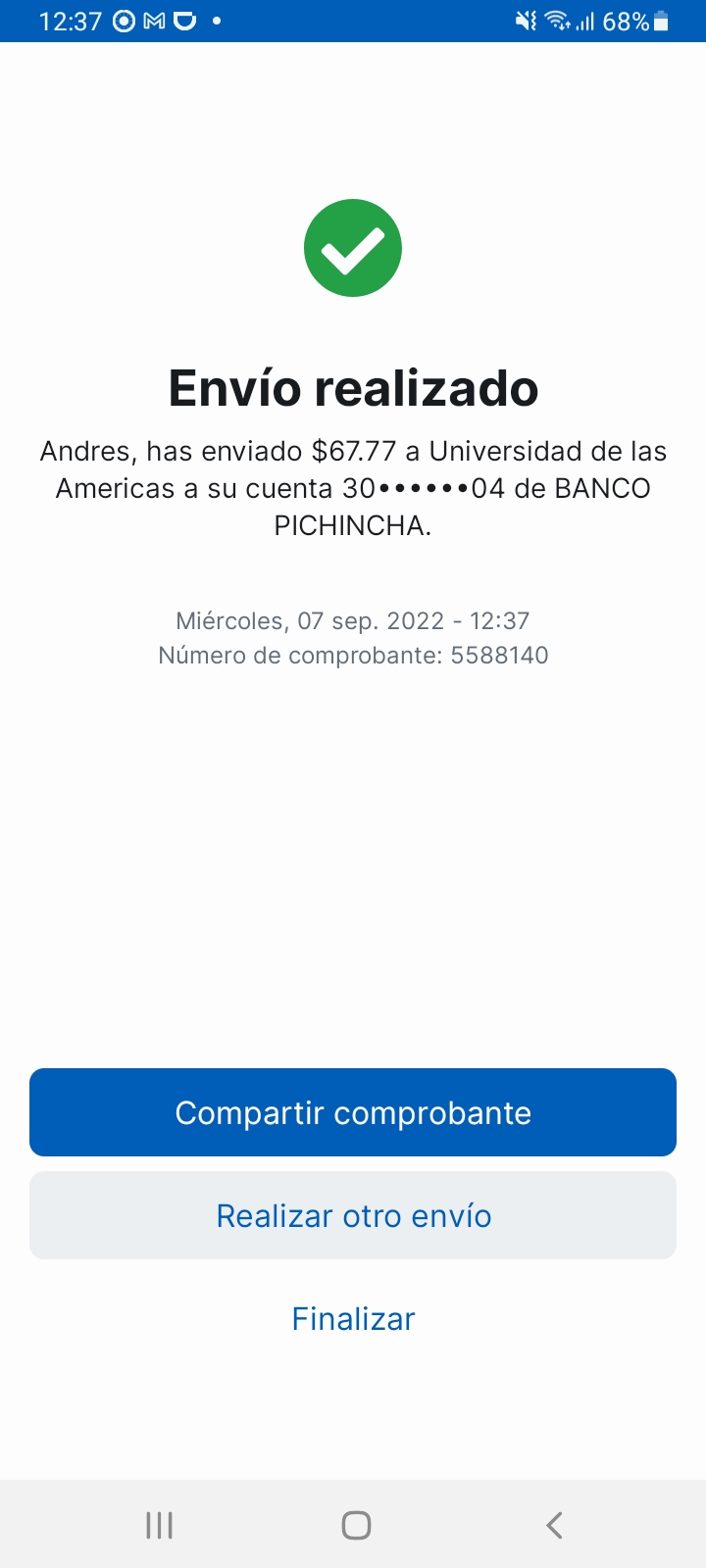Open recent apps from the navigation bar
Screen dimensions: 706x1568
click(x=159, y=1525)
